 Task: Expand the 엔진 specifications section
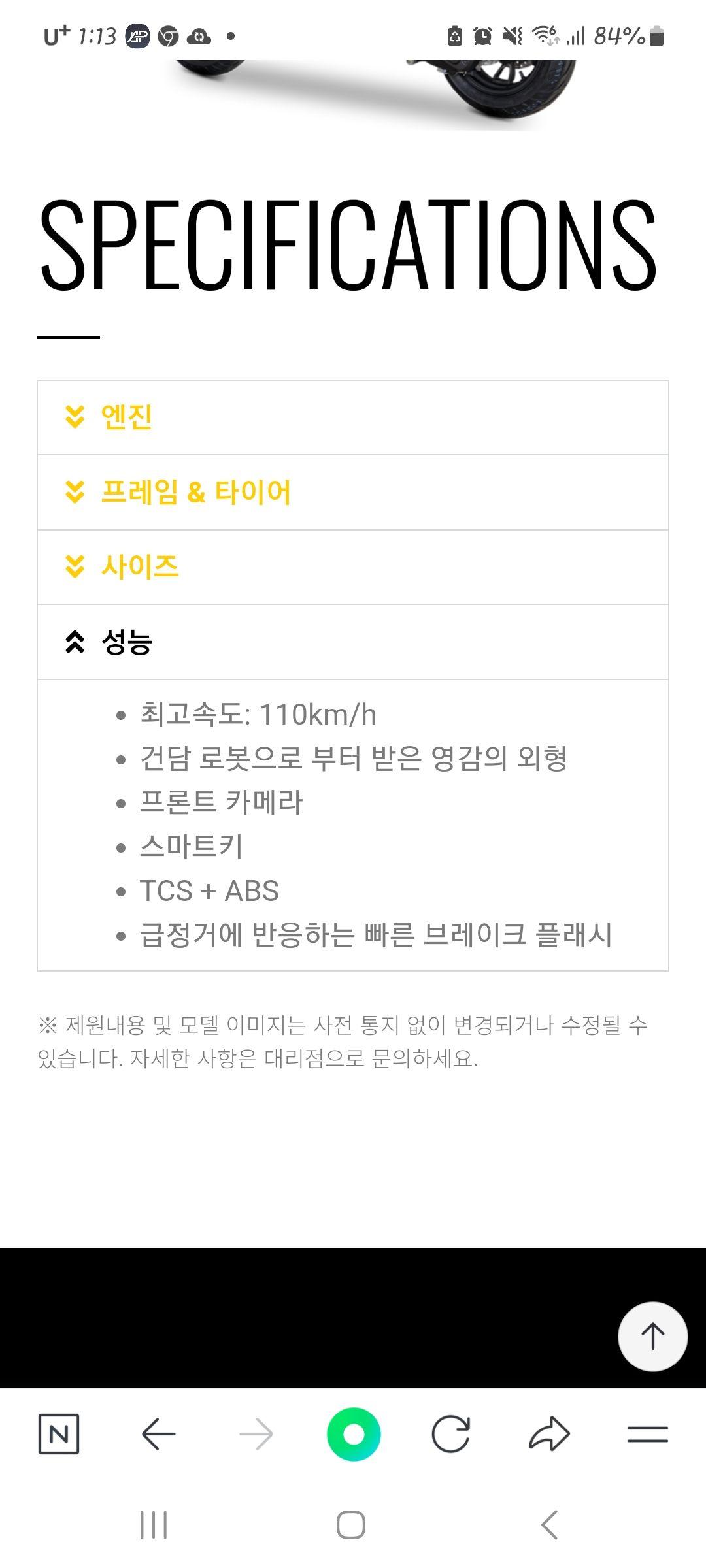(353, 417)
